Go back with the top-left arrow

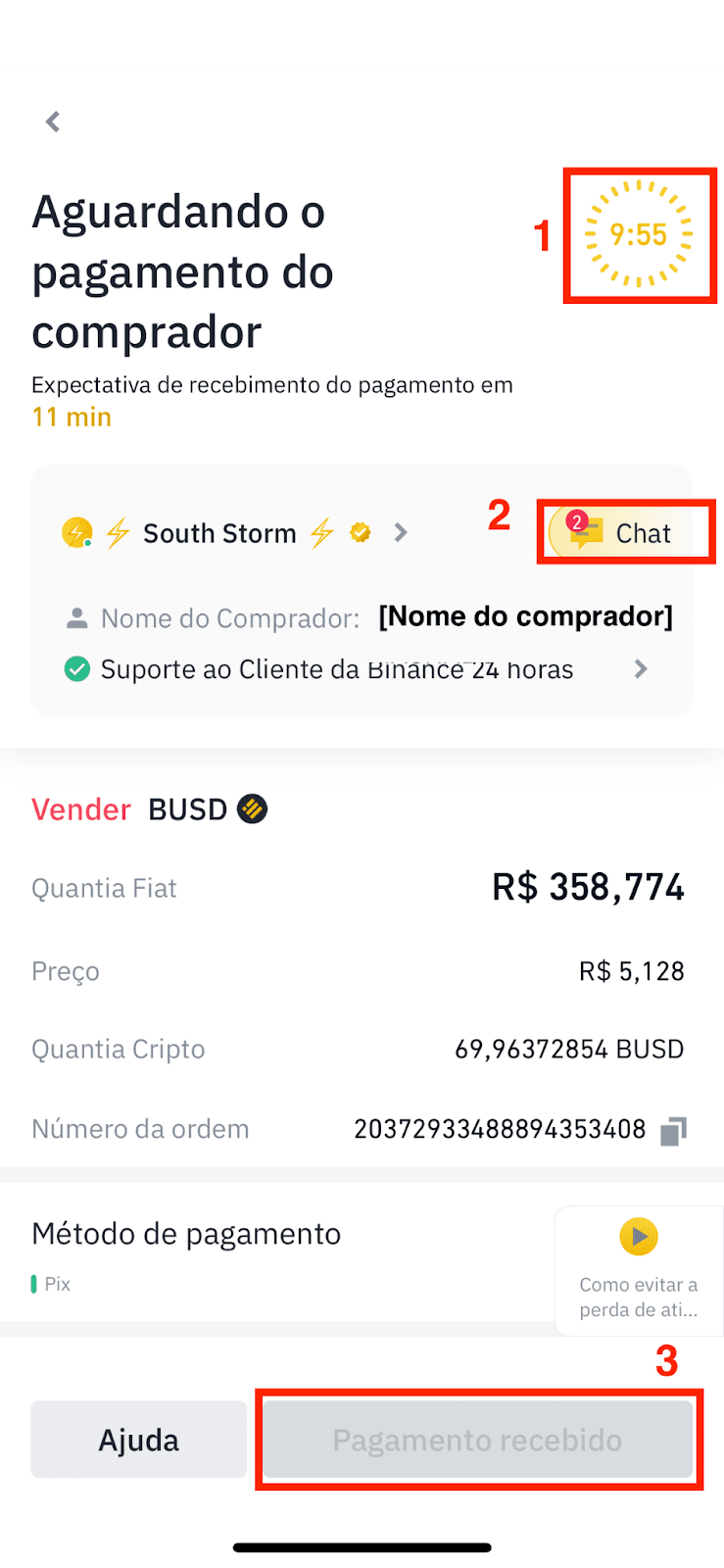pyautogui.click(x=53, y=122)
